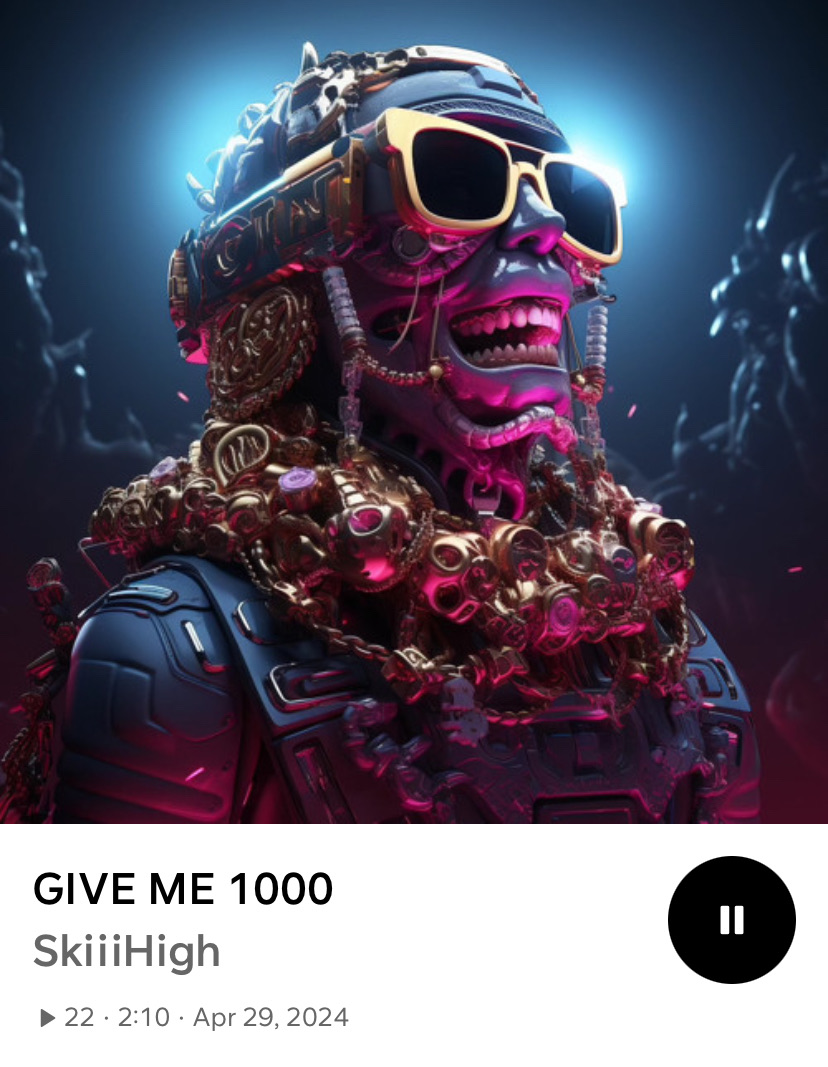Pause the GIVE ME 1000 track
This screenshot has width=828, height=1067.
click(x=731, y=919)
